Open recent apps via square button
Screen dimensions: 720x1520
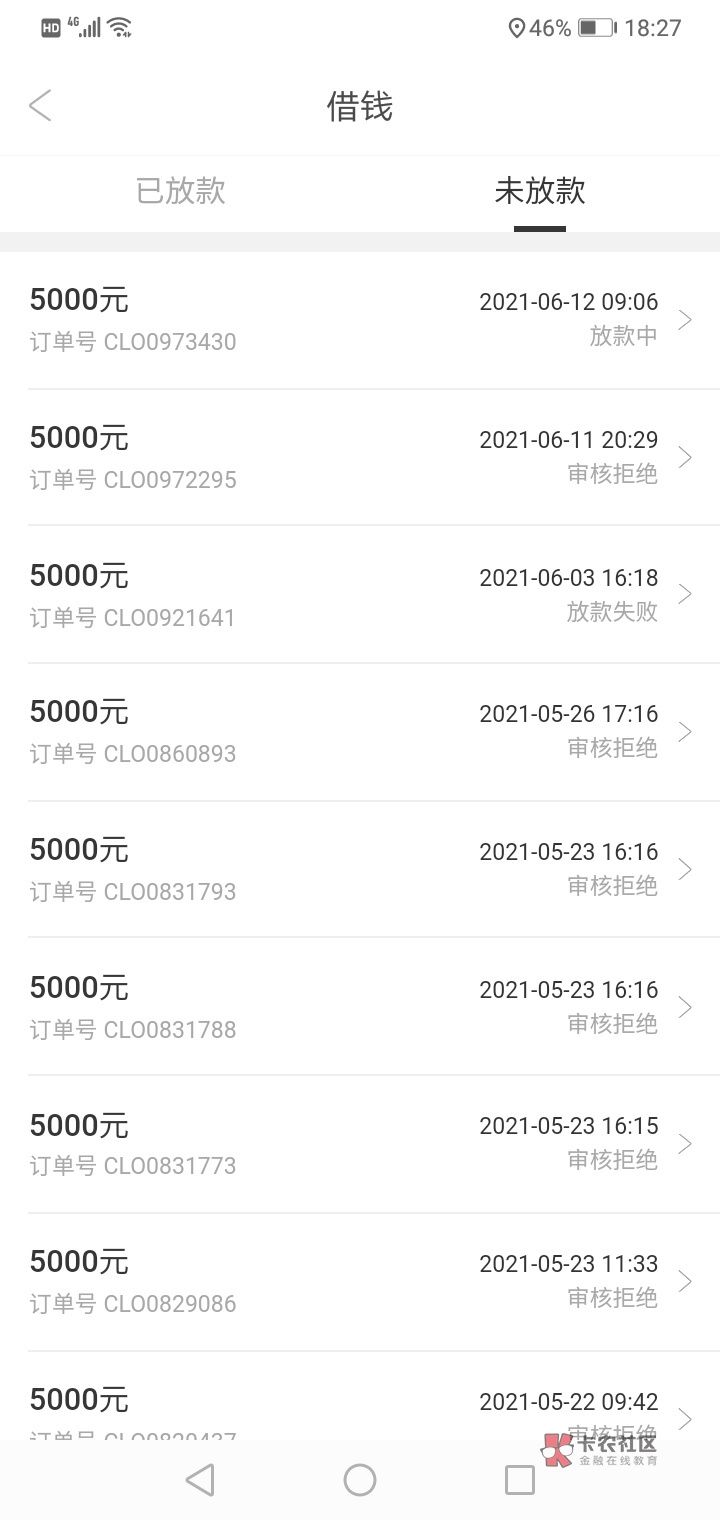click(x=520, y=1480)
